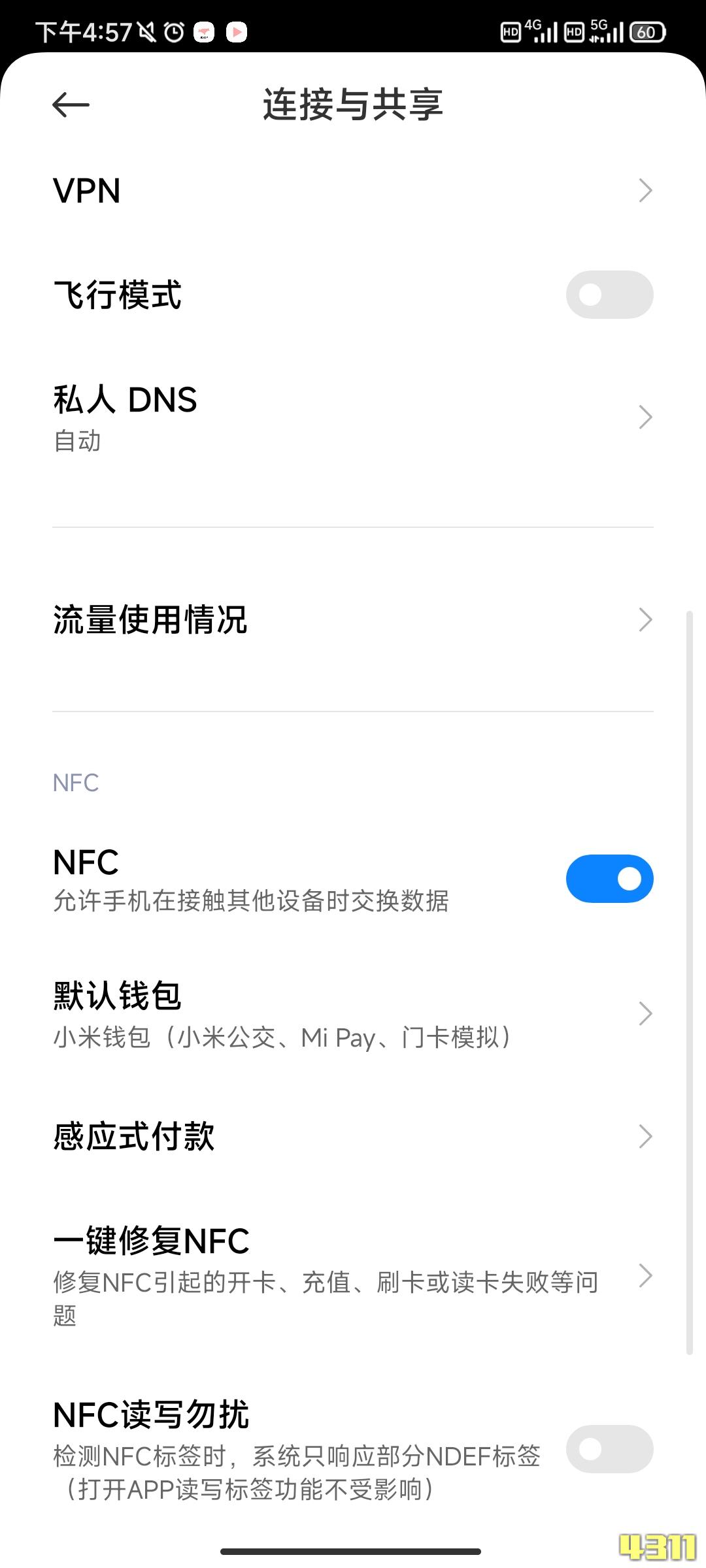Open 私人 DNS setting
This screenshot has height=1568, width=706.
(x=353, y=417)
